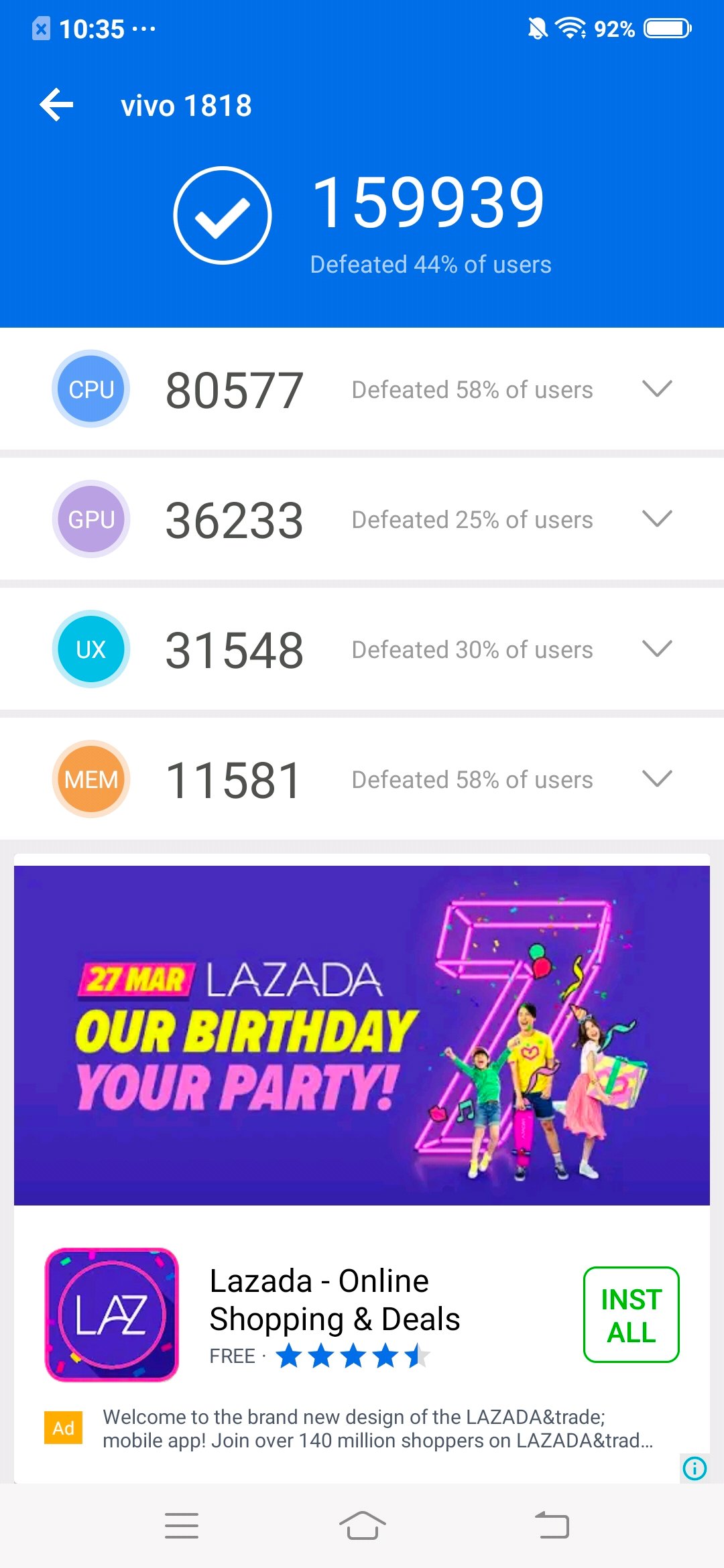This screenshot has height=1568, width=724.
Task: Return to the phone's home screen
Action: click(362, 1526)
